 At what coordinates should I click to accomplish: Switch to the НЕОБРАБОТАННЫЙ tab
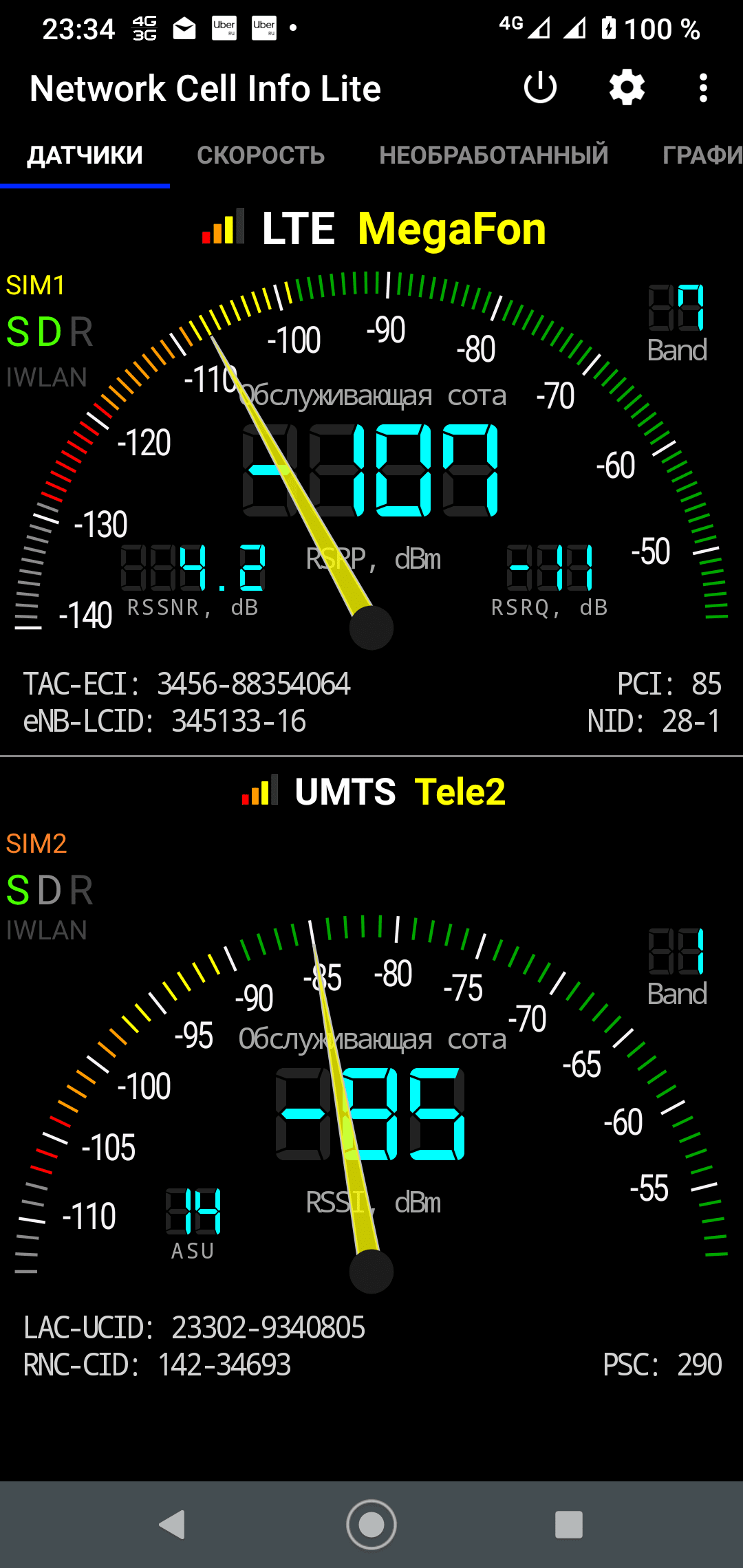493,155
